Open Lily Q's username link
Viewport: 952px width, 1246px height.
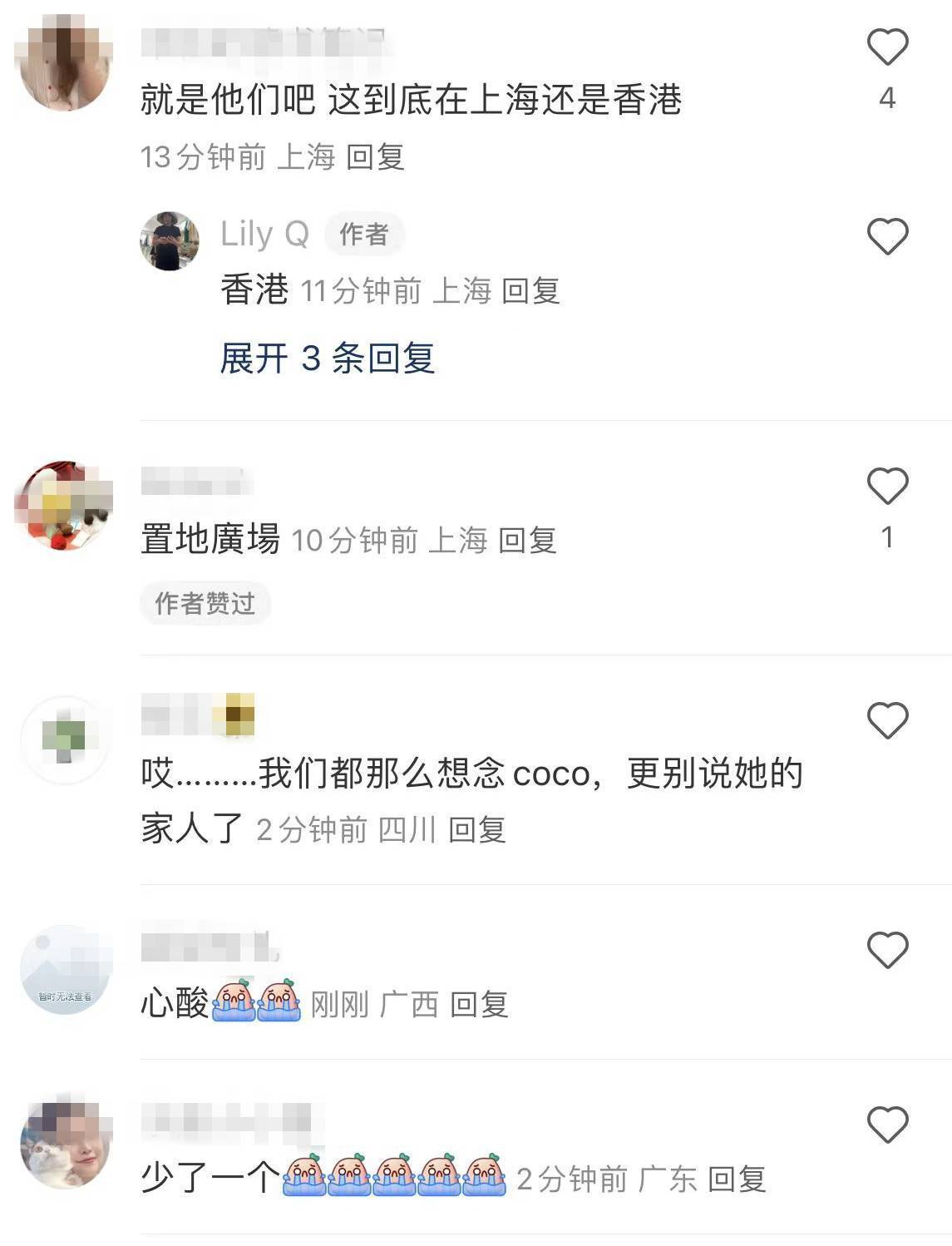[264, 235]
